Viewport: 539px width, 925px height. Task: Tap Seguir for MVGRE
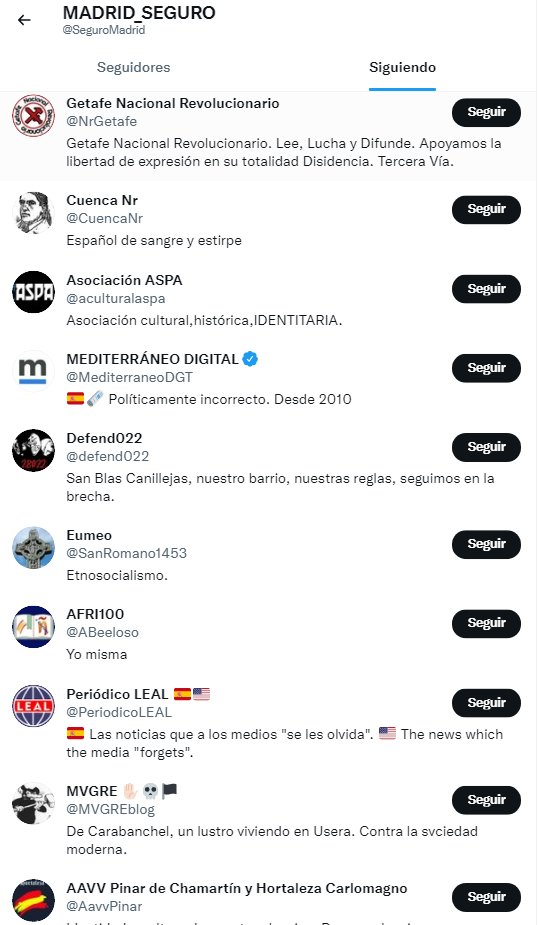tap(487, 800)
